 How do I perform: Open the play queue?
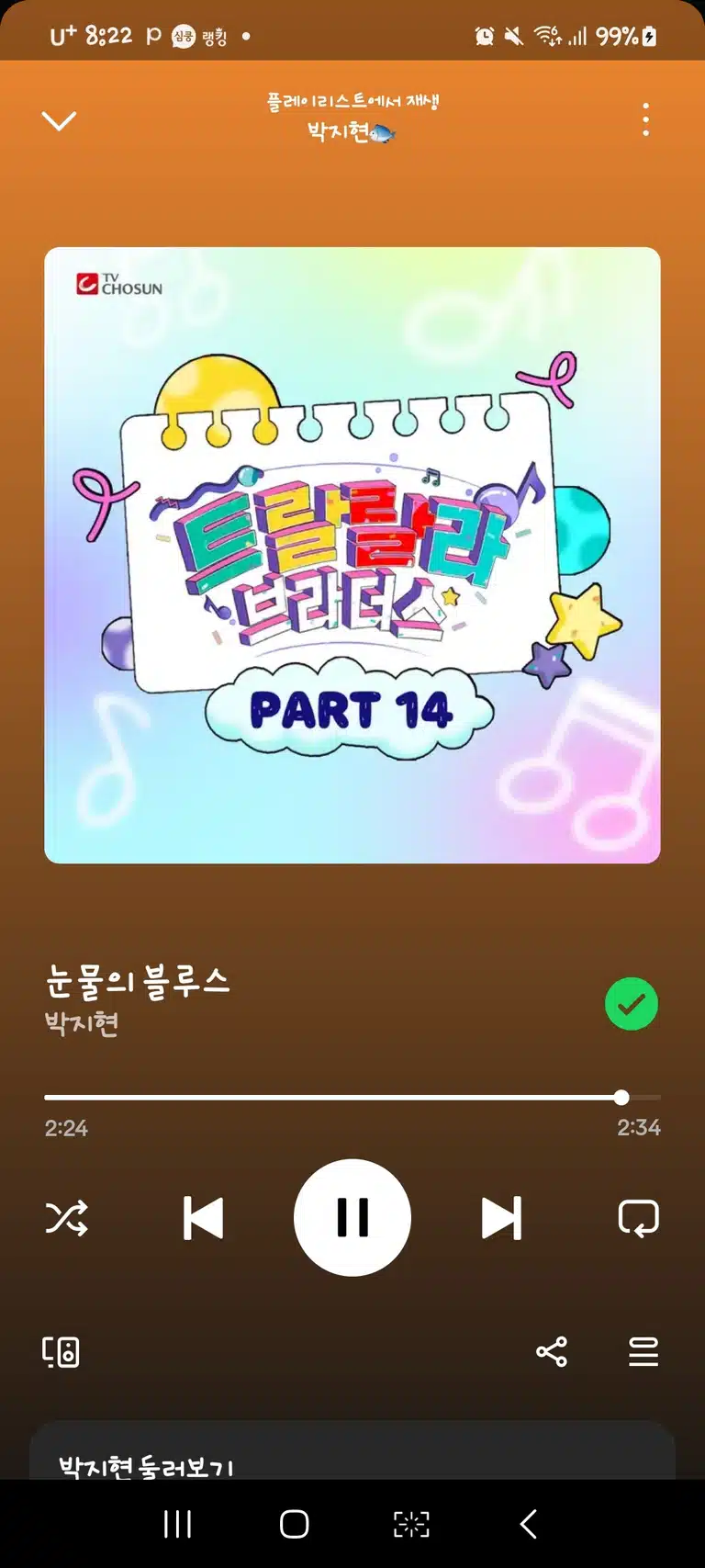click(643, 1352)
